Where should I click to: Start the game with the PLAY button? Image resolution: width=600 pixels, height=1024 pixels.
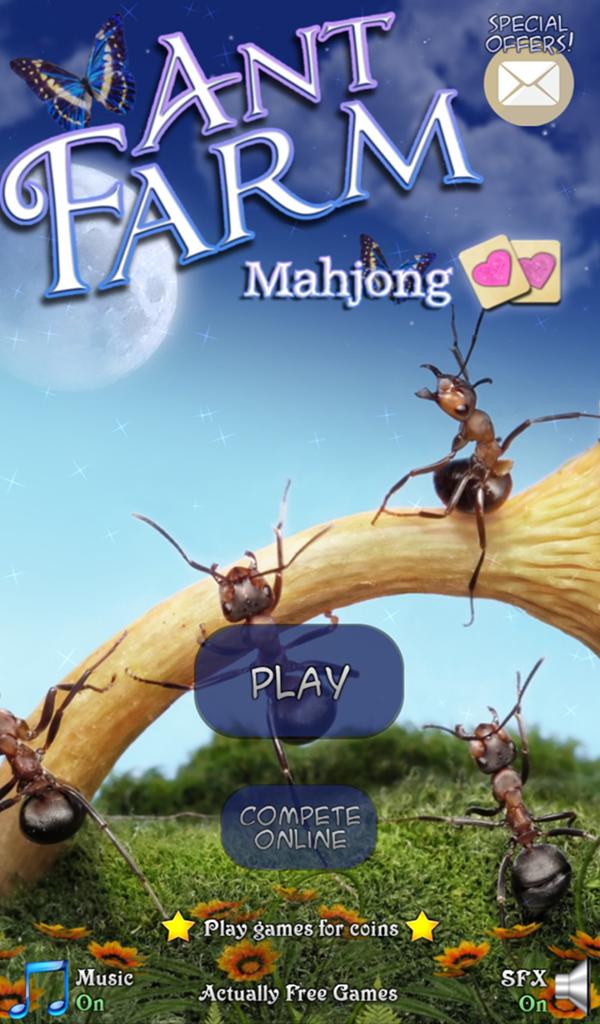[x=298, y=682]
